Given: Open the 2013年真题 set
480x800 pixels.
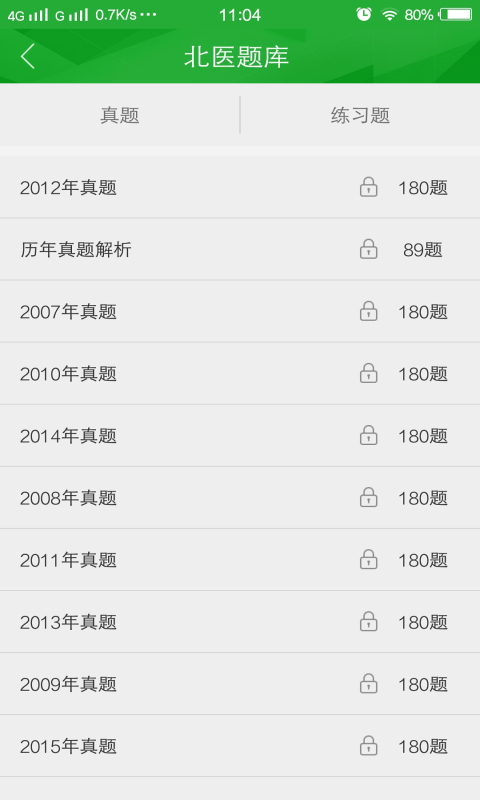Looking at the screenshot, I should coord(240,621).
